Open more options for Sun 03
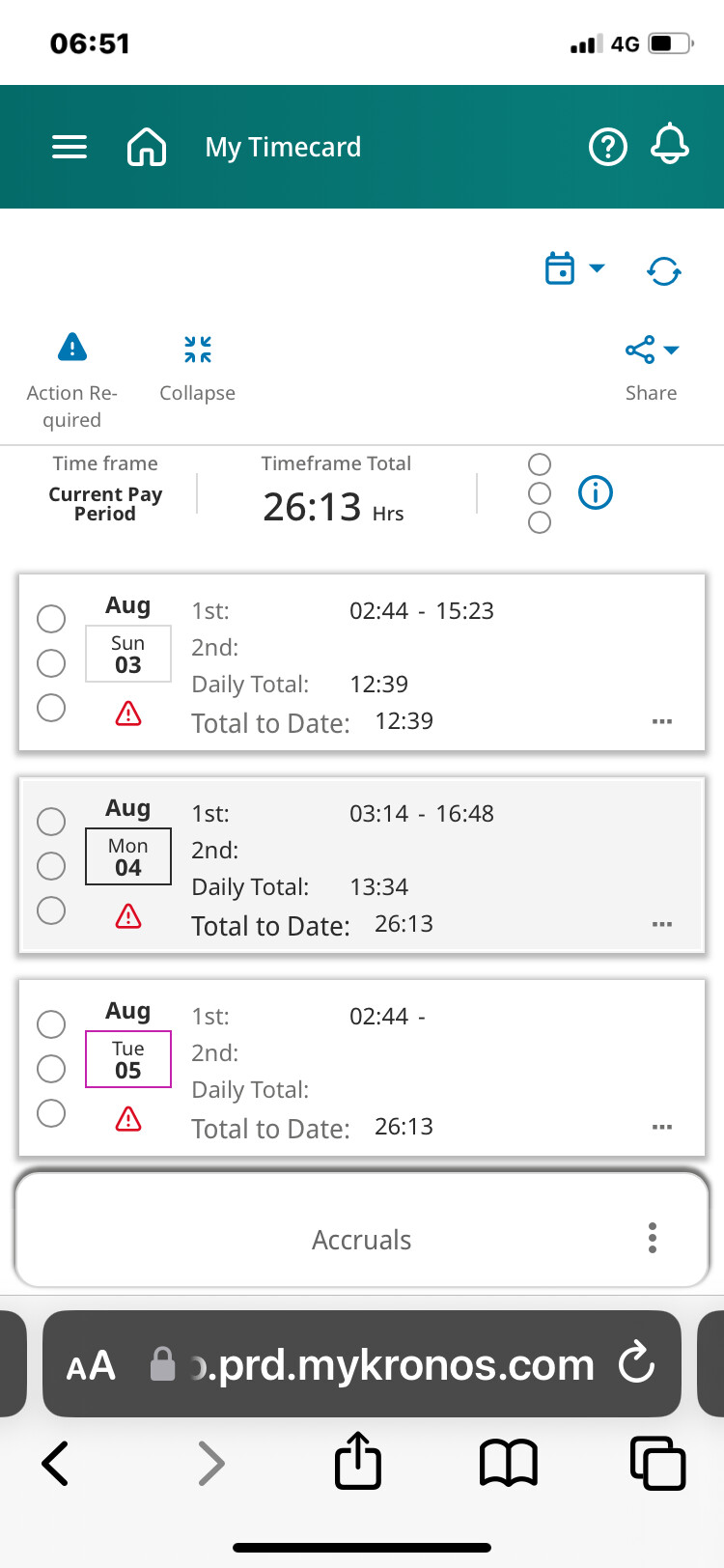The width and height of the screenshot is (724, 1568). click(x=662, y=721)
